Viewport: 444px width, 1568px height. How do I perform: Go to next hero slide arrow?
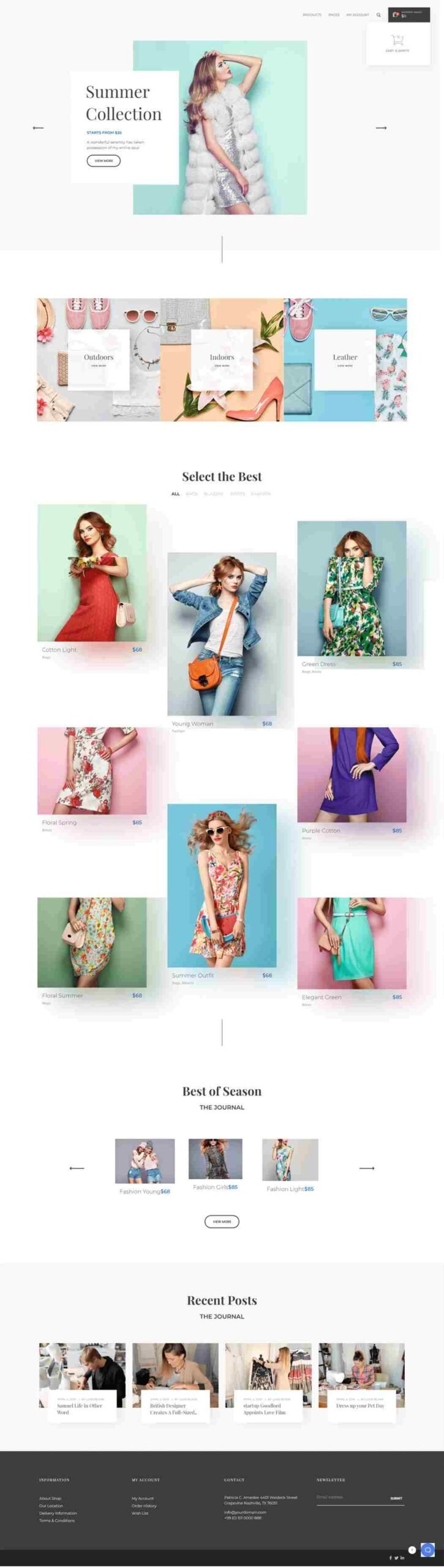click(381, 128)
